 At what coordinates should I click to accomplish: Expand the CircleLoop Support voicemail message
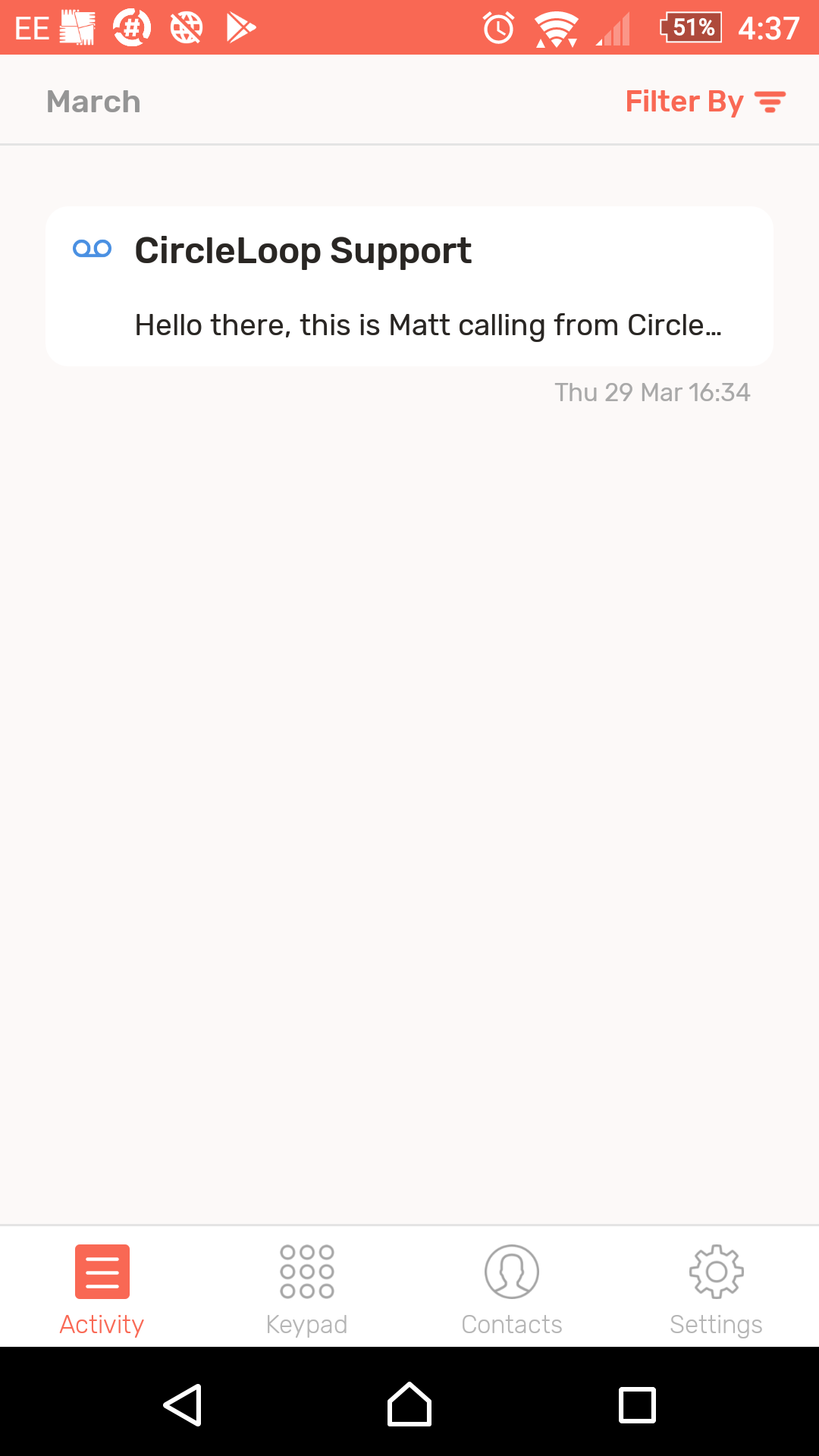point(409,286)
